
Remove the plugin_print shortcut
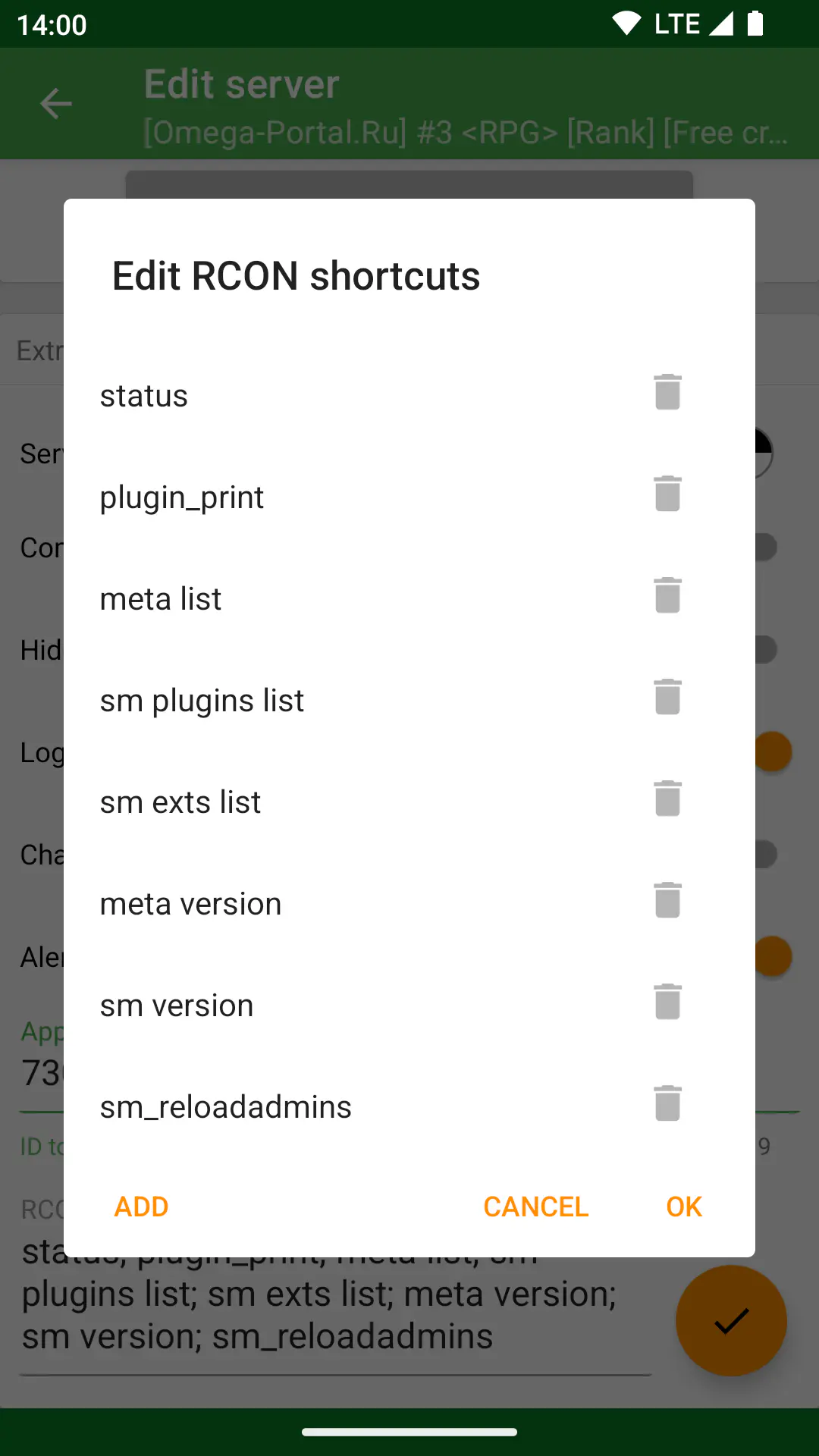pyautogui.click(x=667, y=494)
